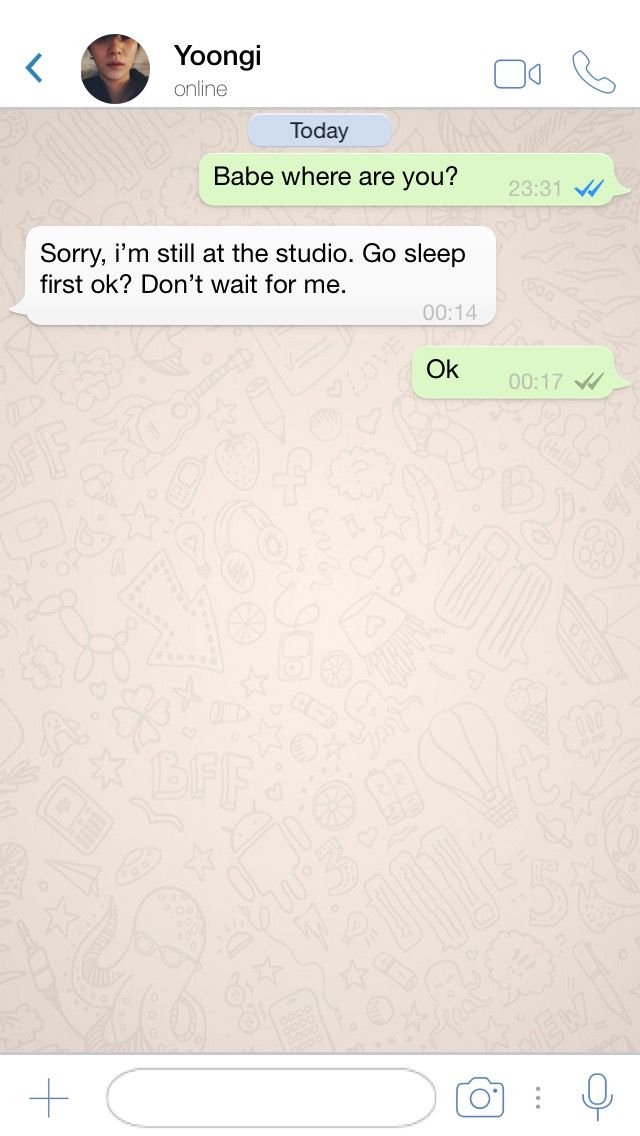Go back to the chat list

[x=34, y=68]
